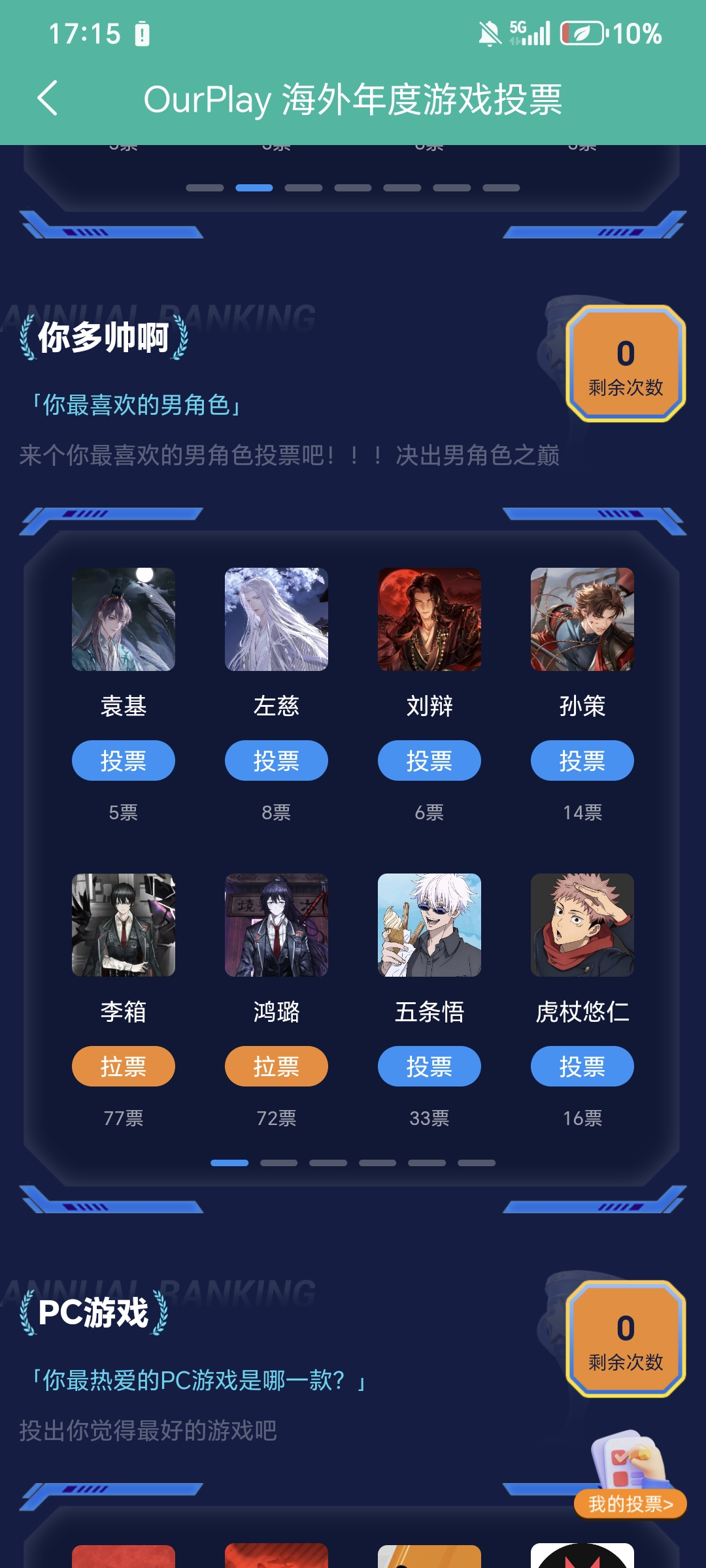Open 袁基 character image
This screenshot has height=1568, width=706.
point(124,619)
